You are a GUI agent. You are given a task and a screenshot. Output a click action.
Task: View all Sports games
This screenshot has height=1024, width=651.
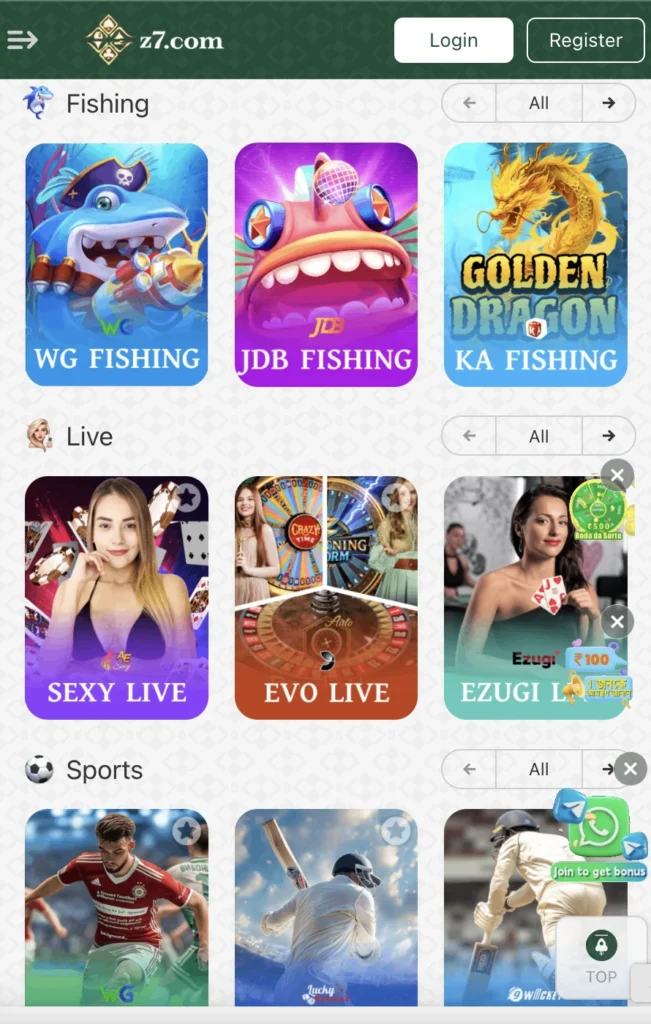[x=539, y=769]
